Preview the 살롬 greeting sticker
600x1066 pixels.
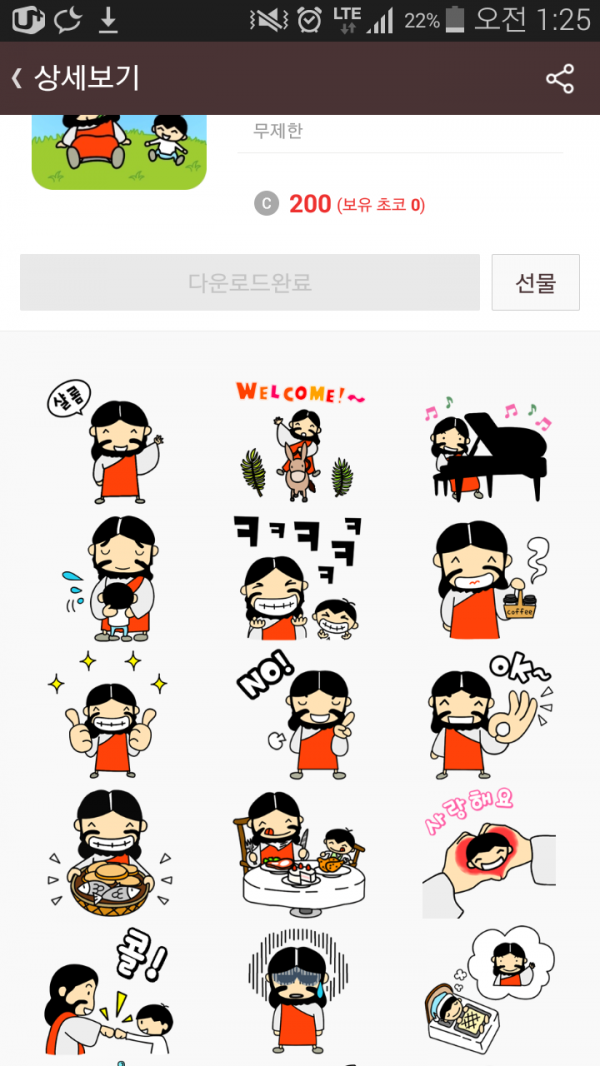click(108, 441)
